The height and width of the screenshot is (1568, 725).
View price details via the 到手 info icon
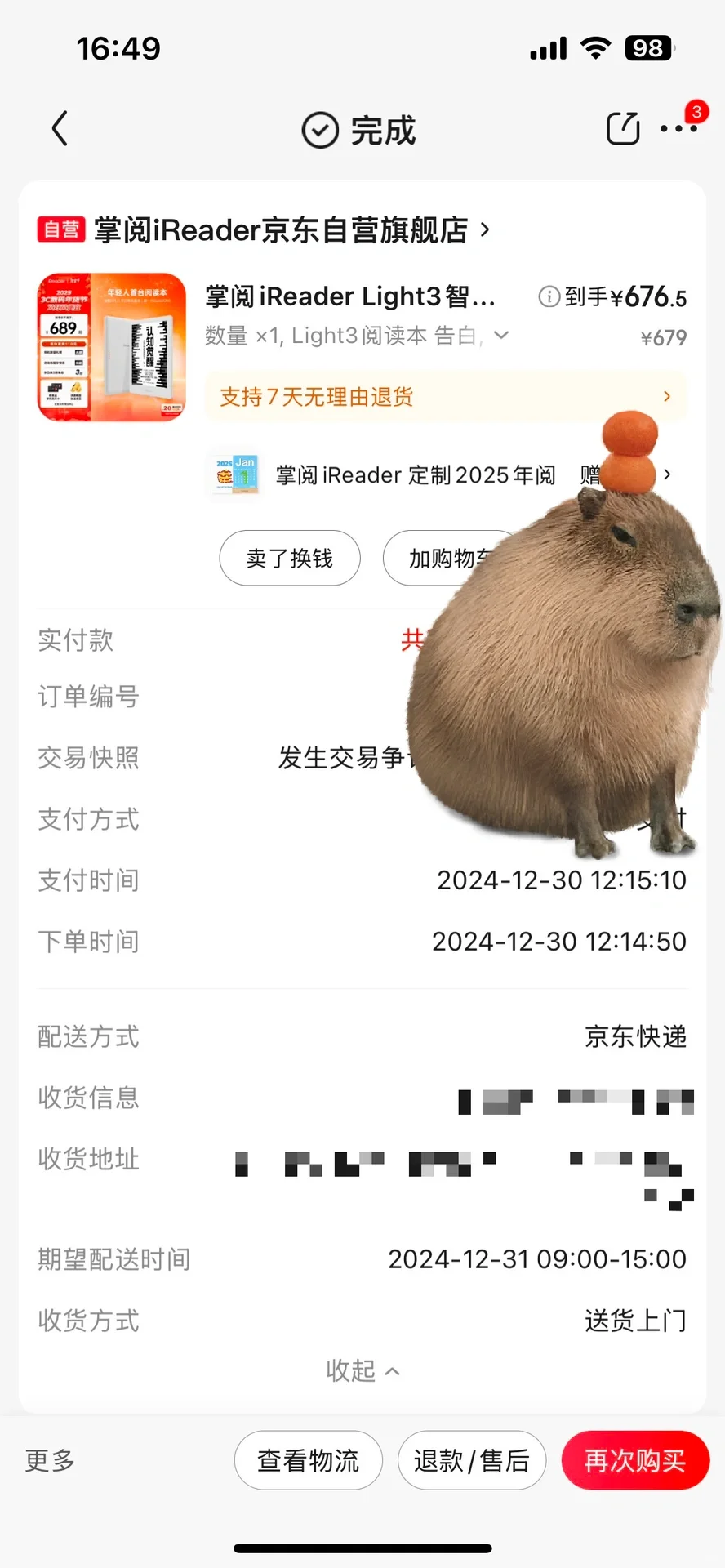(x=549, y=296)
